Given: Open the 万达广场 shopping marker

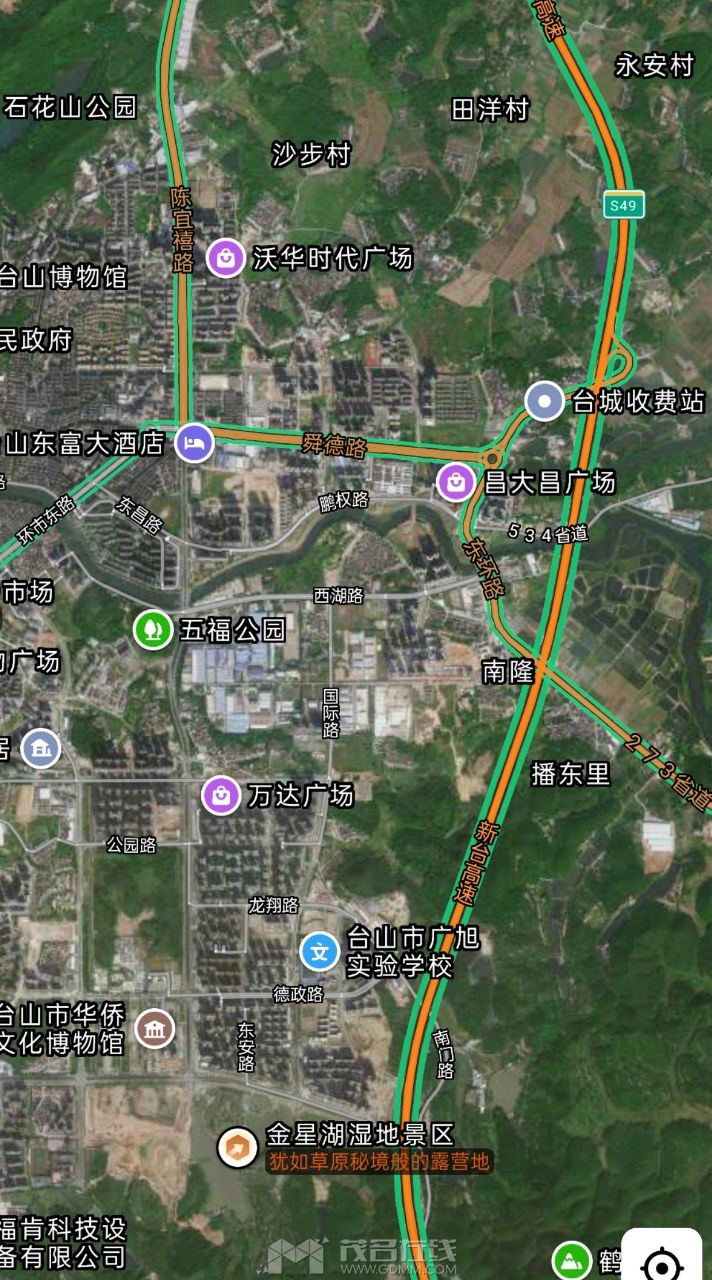Looking at the screenshot, I should click(221, 796).
